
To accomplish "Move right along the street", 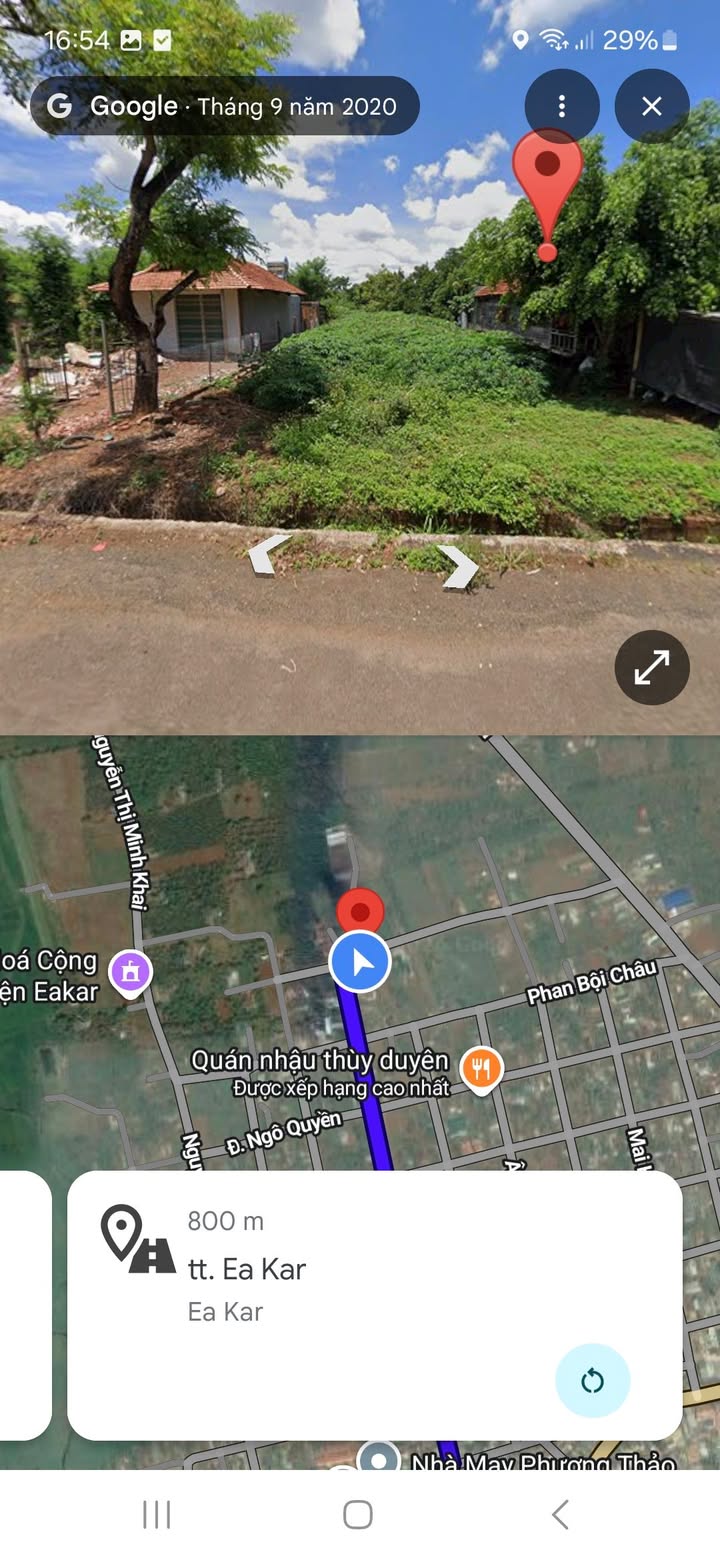I will (459, 567).
